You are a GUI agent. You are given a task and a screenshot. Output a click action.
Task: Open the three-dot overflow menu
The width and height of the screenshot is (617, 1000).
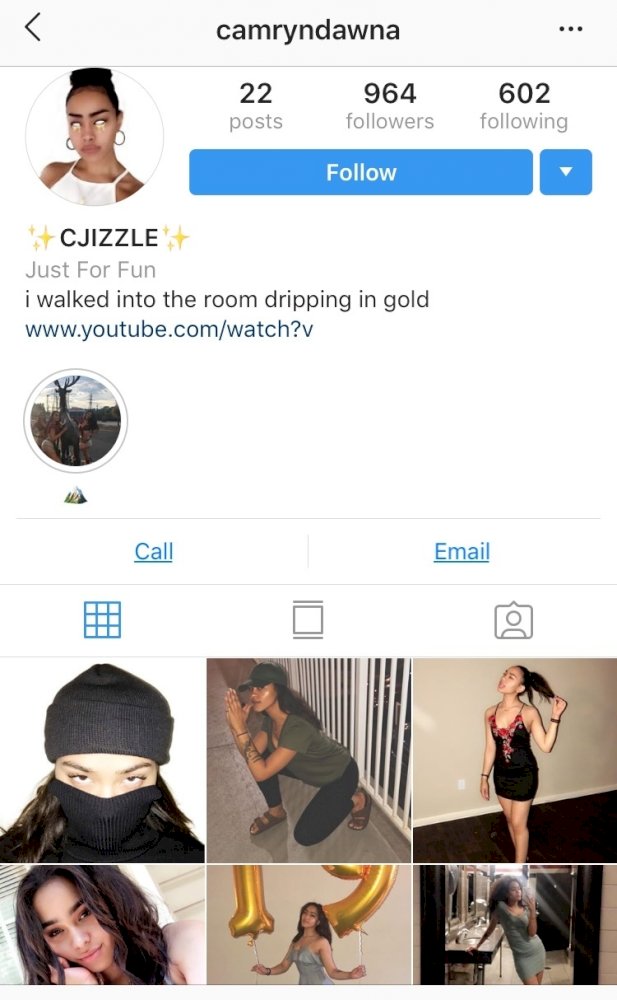point(570,29)
